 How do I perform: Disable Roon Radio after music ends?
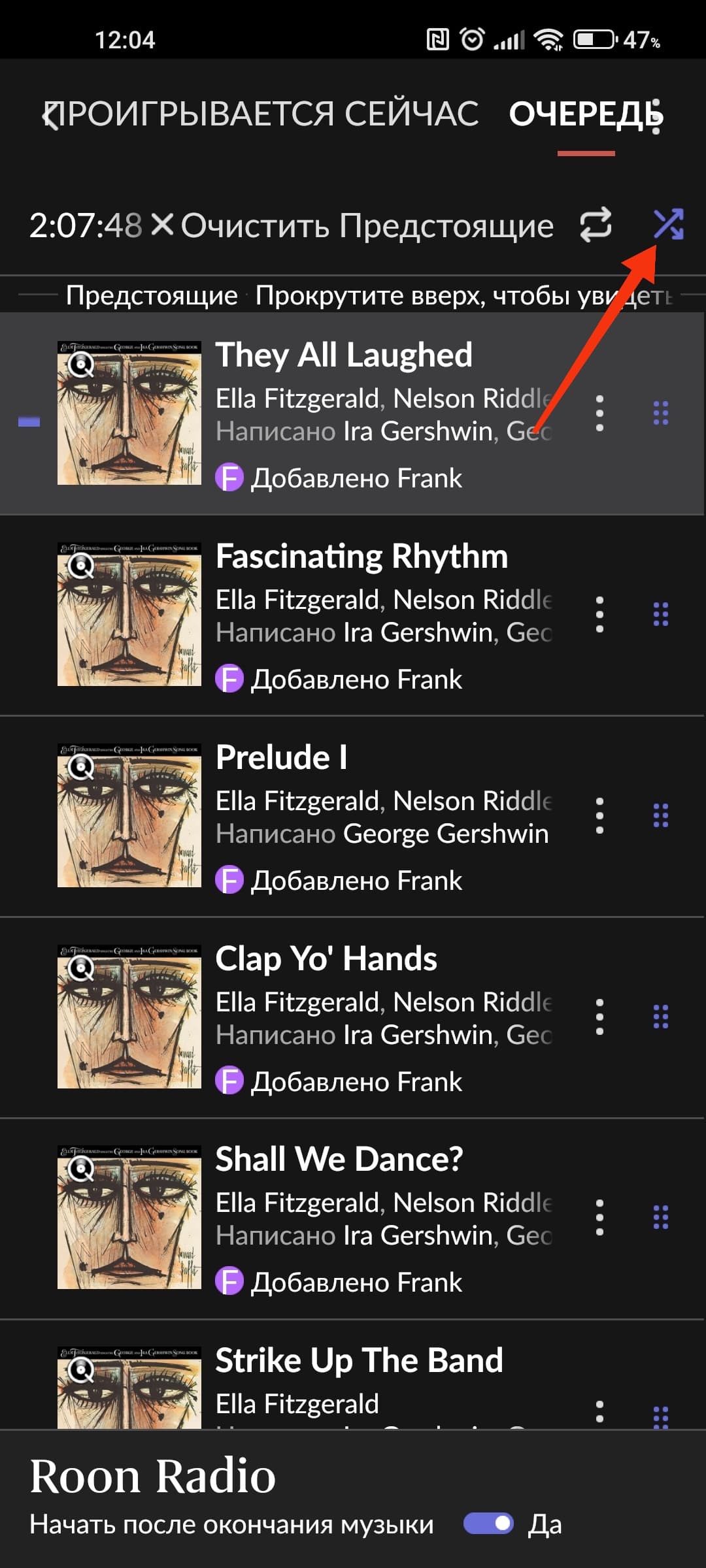488,1524
